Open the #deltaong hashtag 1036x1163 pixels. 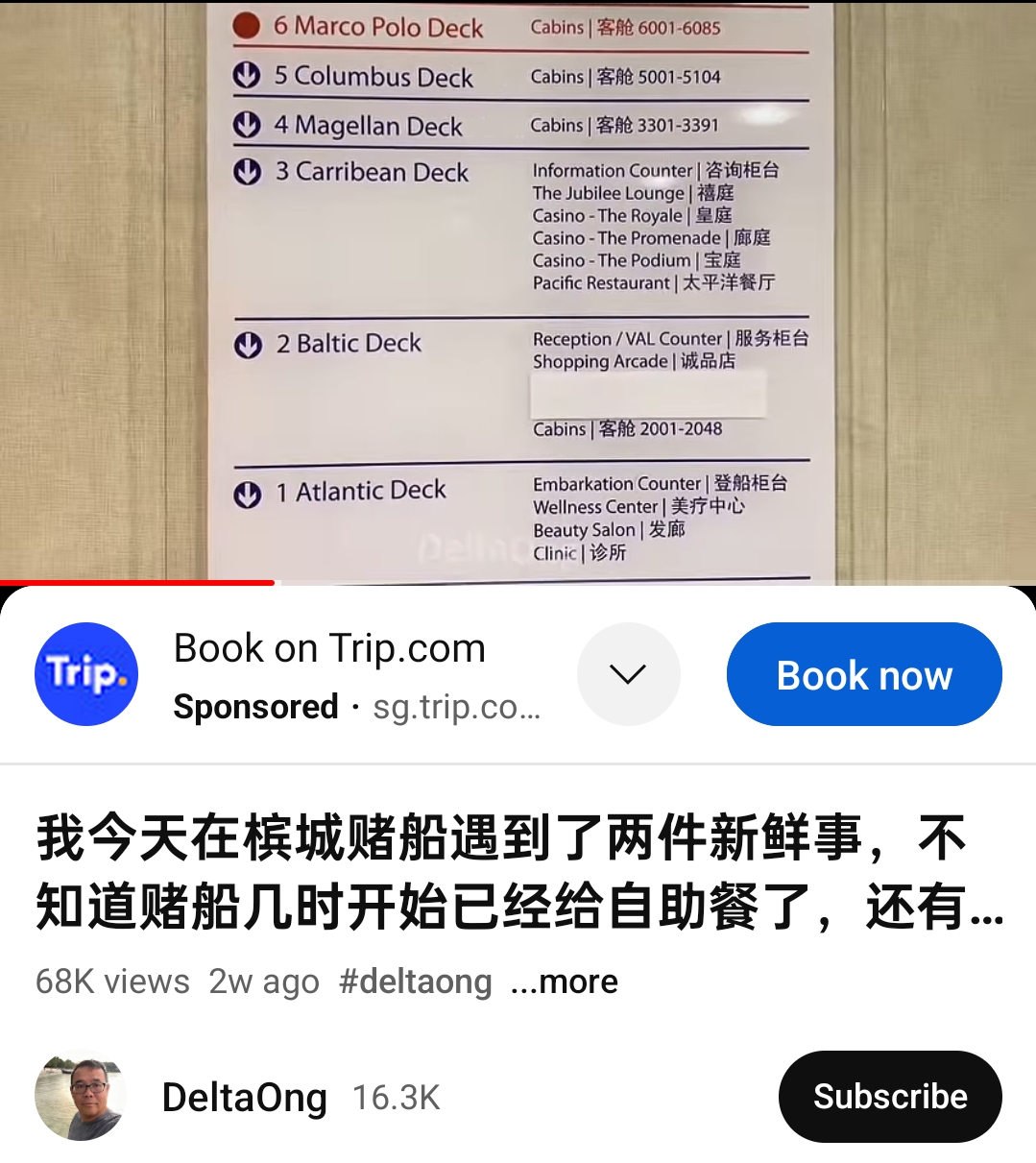(x=415, y=981)
